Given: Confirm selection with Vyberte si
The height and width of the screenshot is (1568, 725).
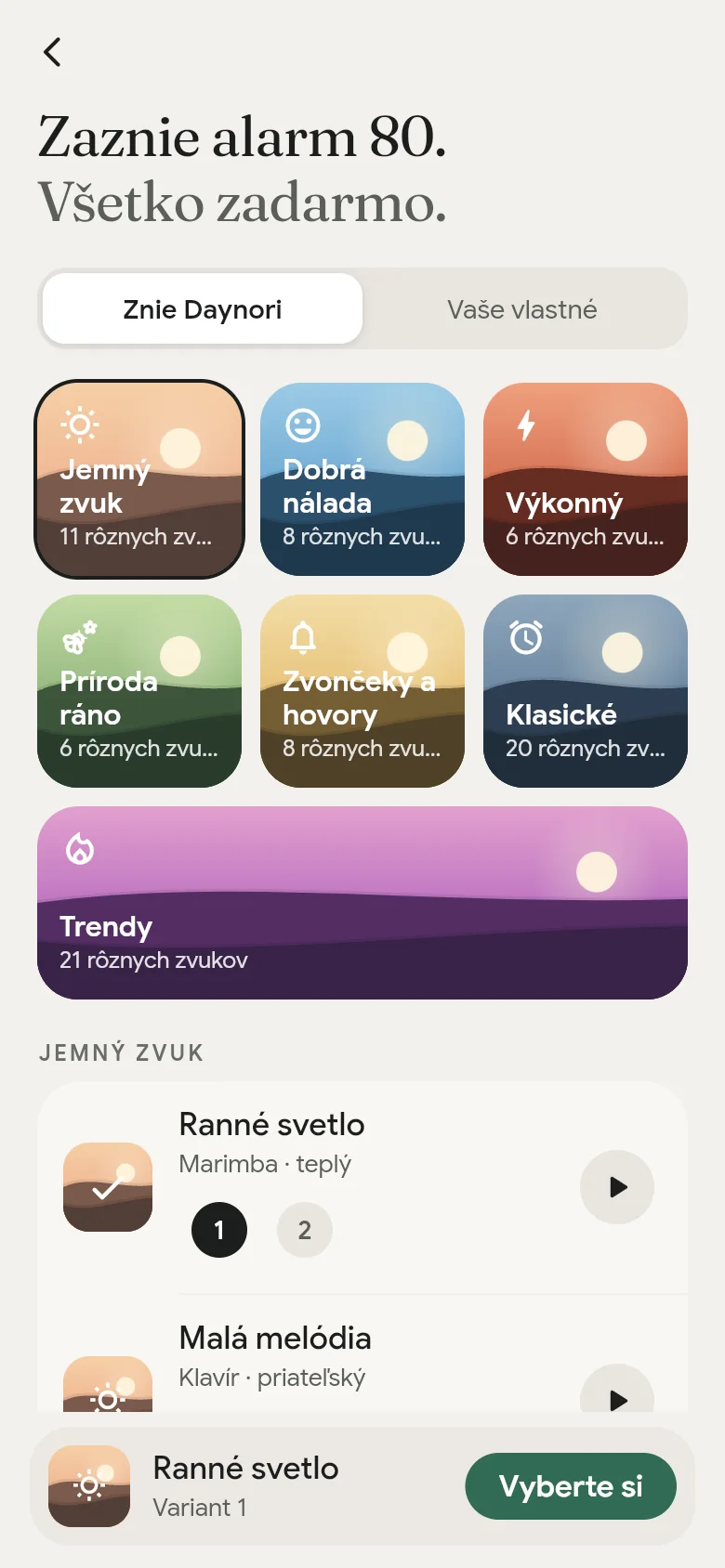Looking at the screenshot, I should click(571, 1486).
